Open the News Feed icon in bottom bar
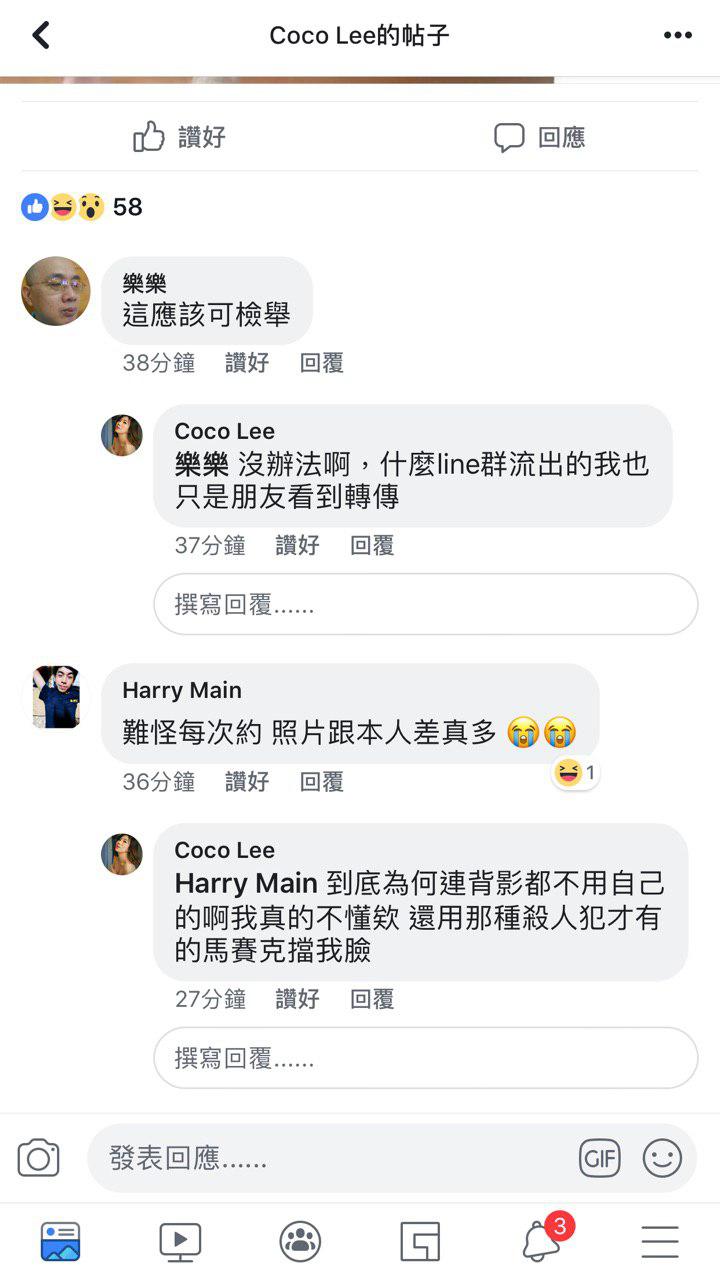Viewport: 720px width, 1280px height. coord(60,1240)
